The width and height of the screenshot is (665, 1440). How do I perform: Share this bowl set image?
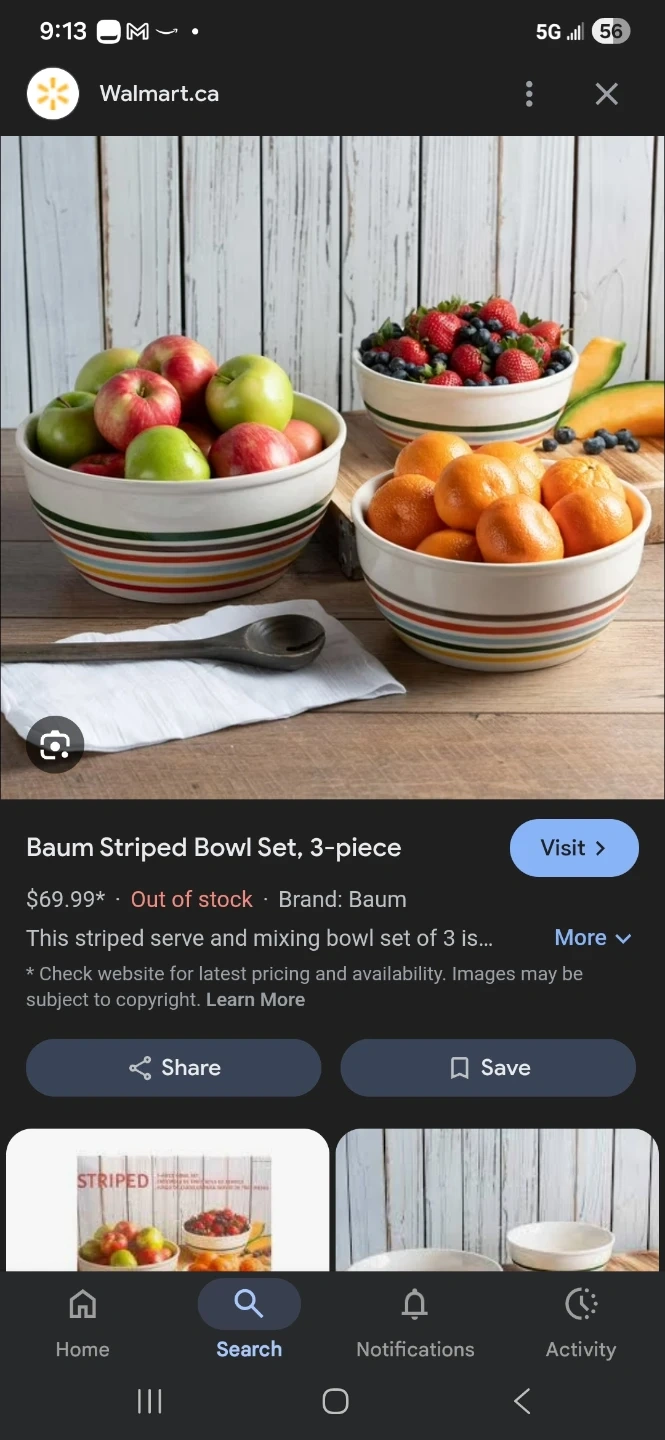pos(174,1068)
